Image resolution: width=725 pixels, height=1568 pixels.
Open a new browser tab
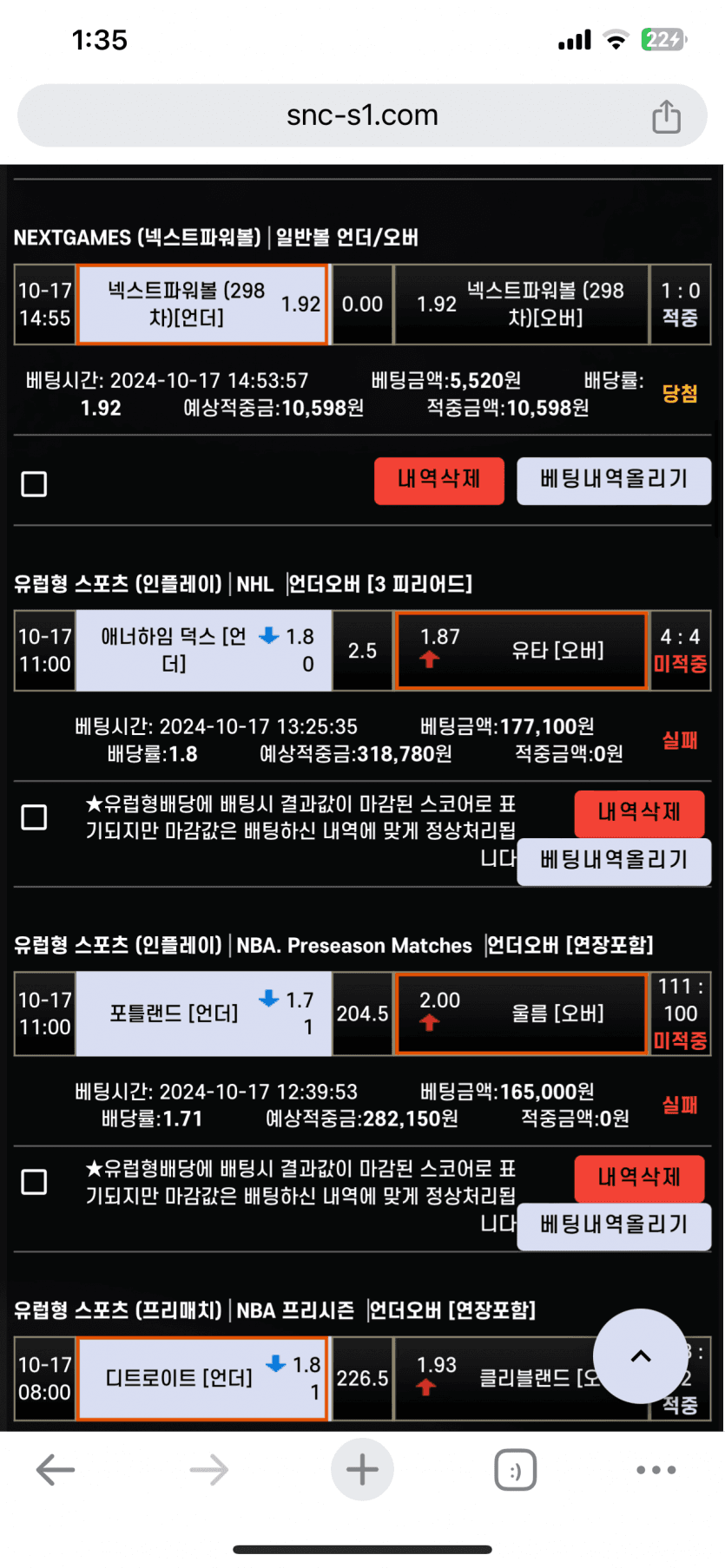(x=362, y=1470)
